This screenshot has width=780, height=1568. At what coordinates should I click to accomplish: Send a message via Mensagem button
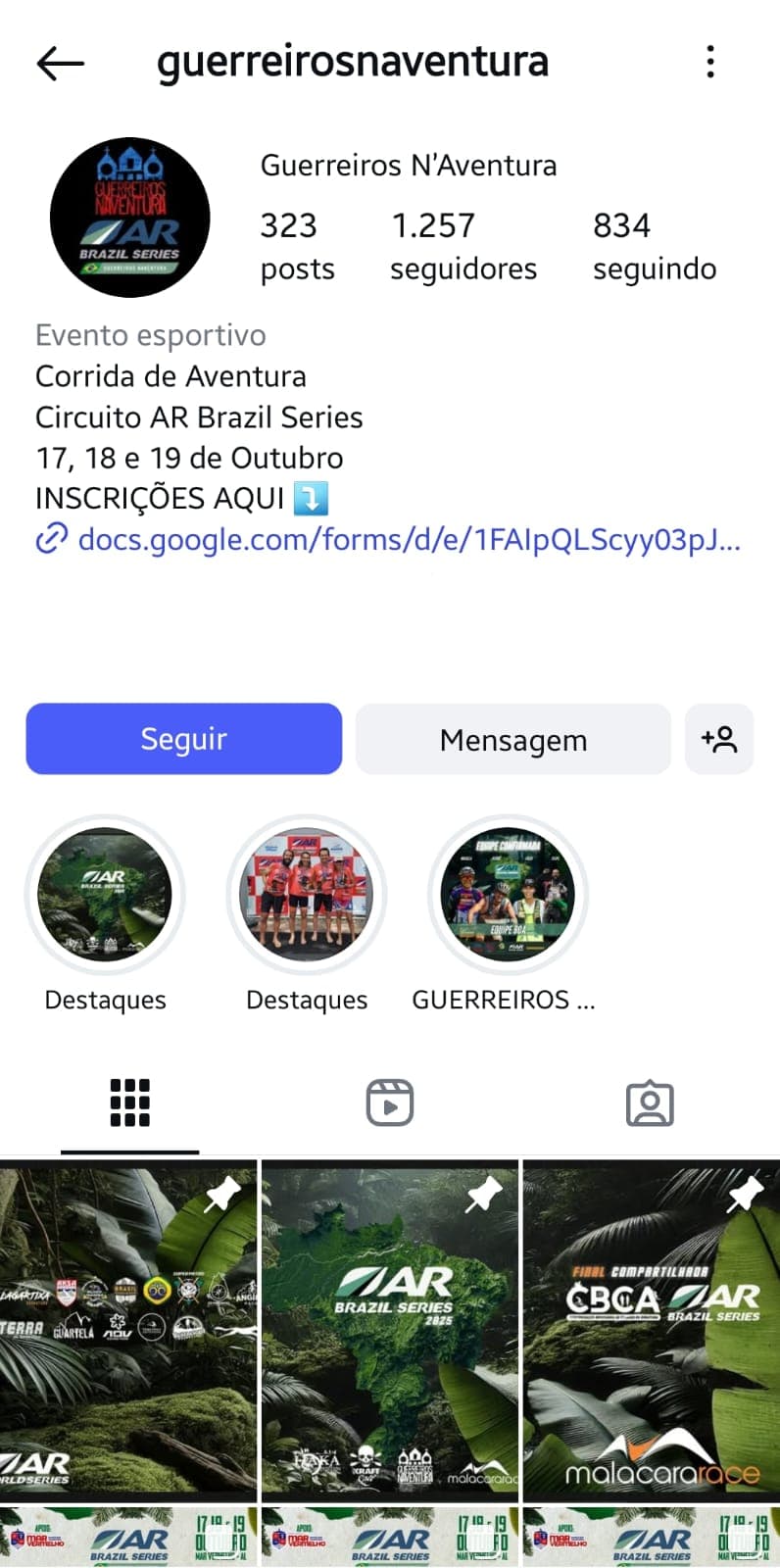pyautogui.click(x=512, y=739)
